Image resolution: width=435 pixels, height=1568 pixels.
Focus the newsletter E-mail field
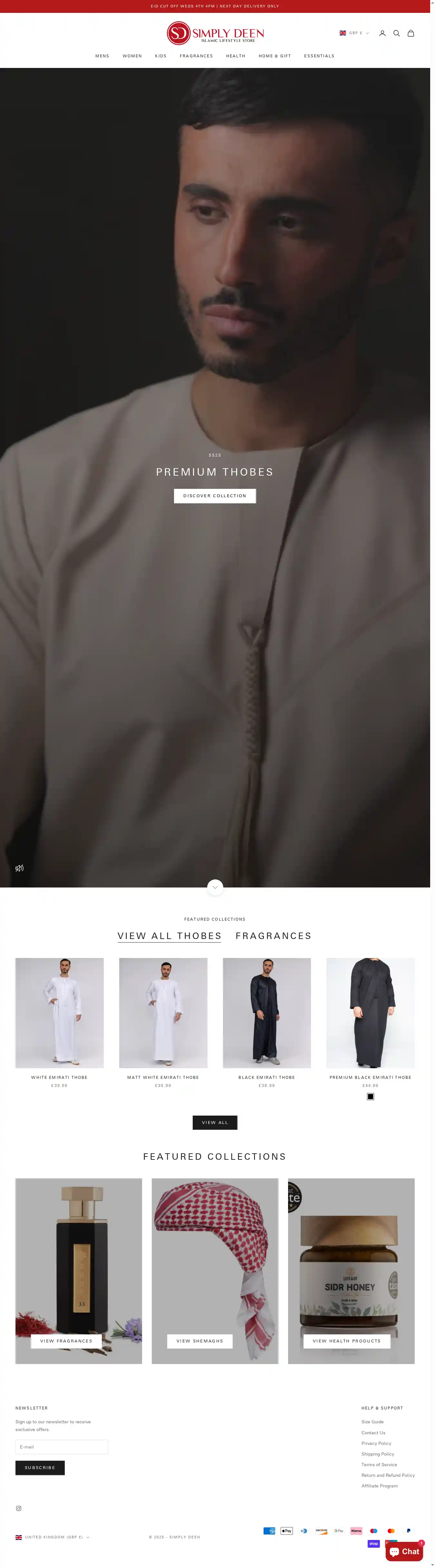62,1447
